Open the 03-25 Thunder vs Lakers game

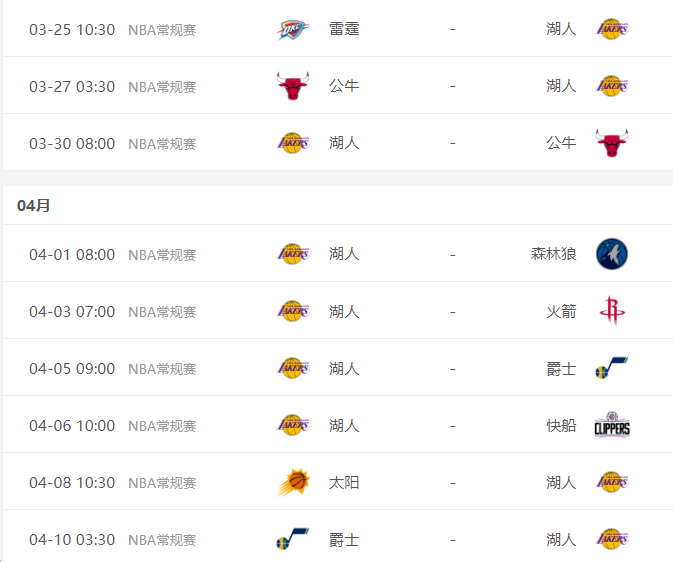click(x=452, y=29)
